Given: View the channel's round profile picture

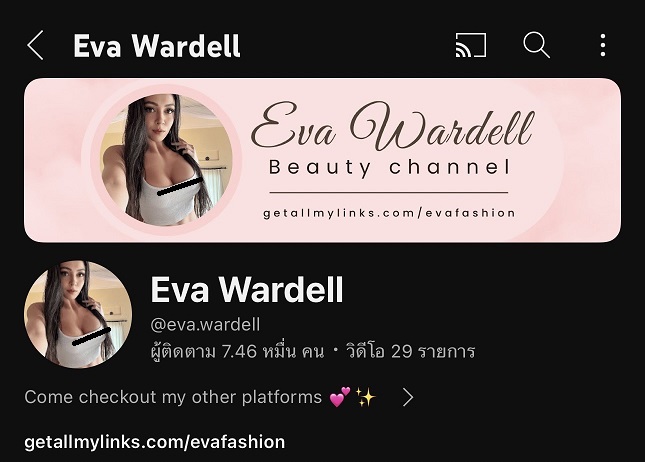Looking at the screenshot, I should point(78,315).
